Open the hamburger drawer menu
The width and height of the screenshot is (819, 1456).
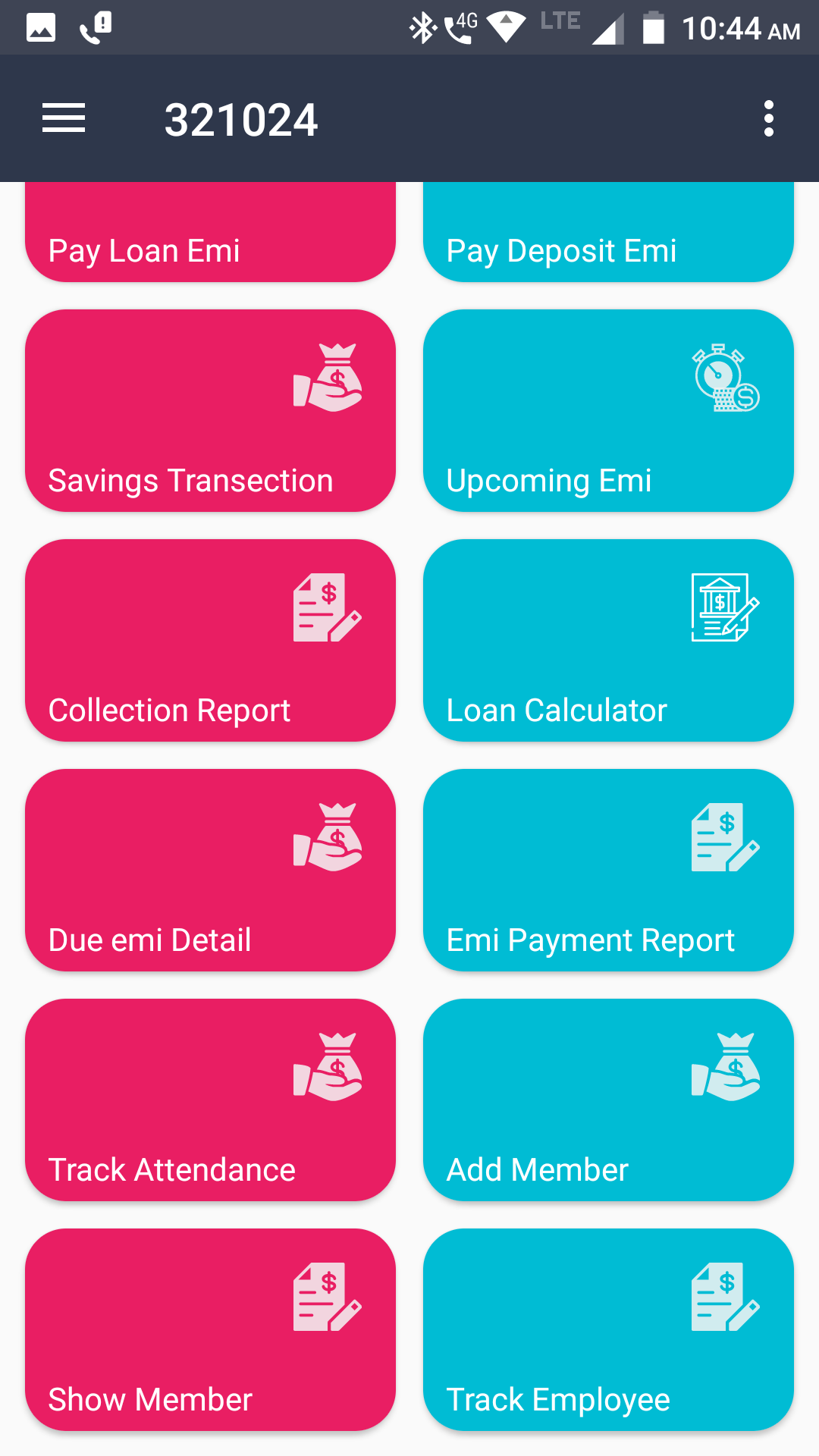point(64,118)
